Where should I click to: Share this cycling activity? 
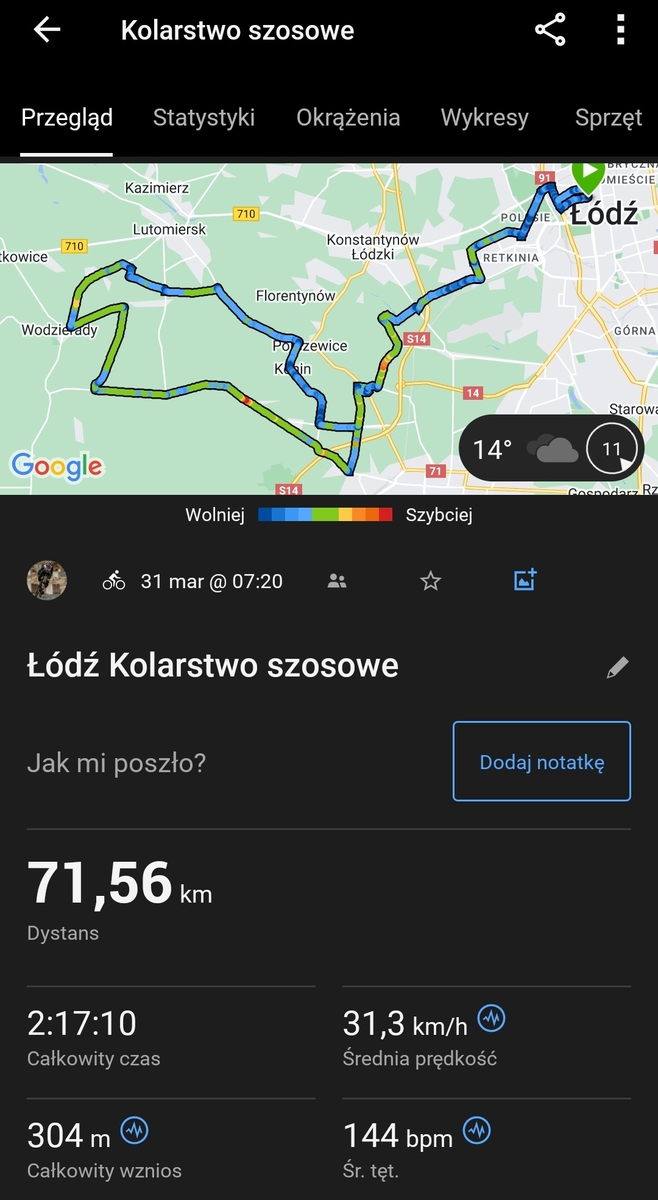click(x=550, y=30)
